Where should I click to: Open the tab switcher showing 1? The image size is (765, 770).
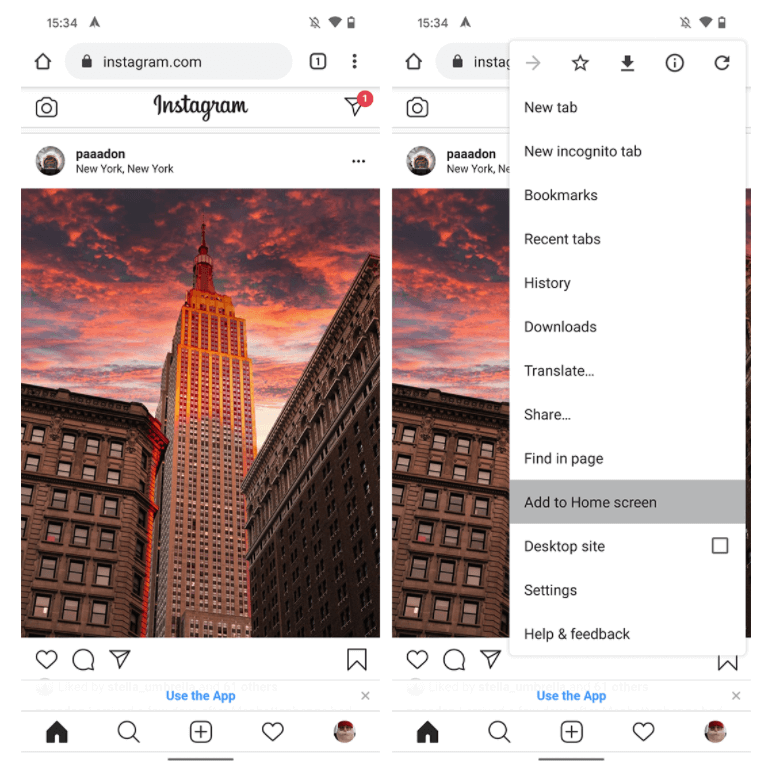(x=318, y=62)
